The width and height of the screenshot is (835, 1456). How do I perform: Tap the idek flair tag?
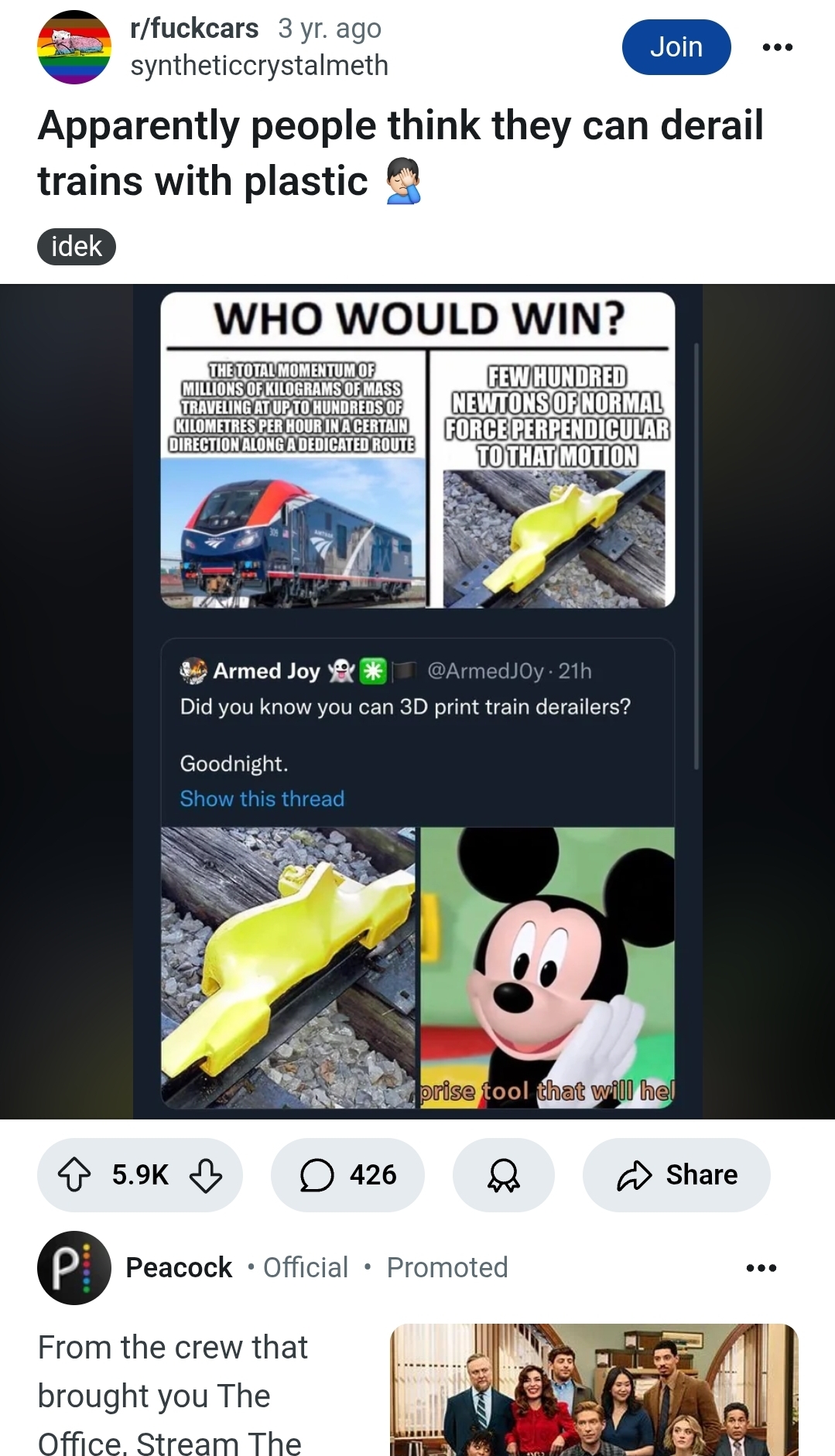tap(77, 247)
